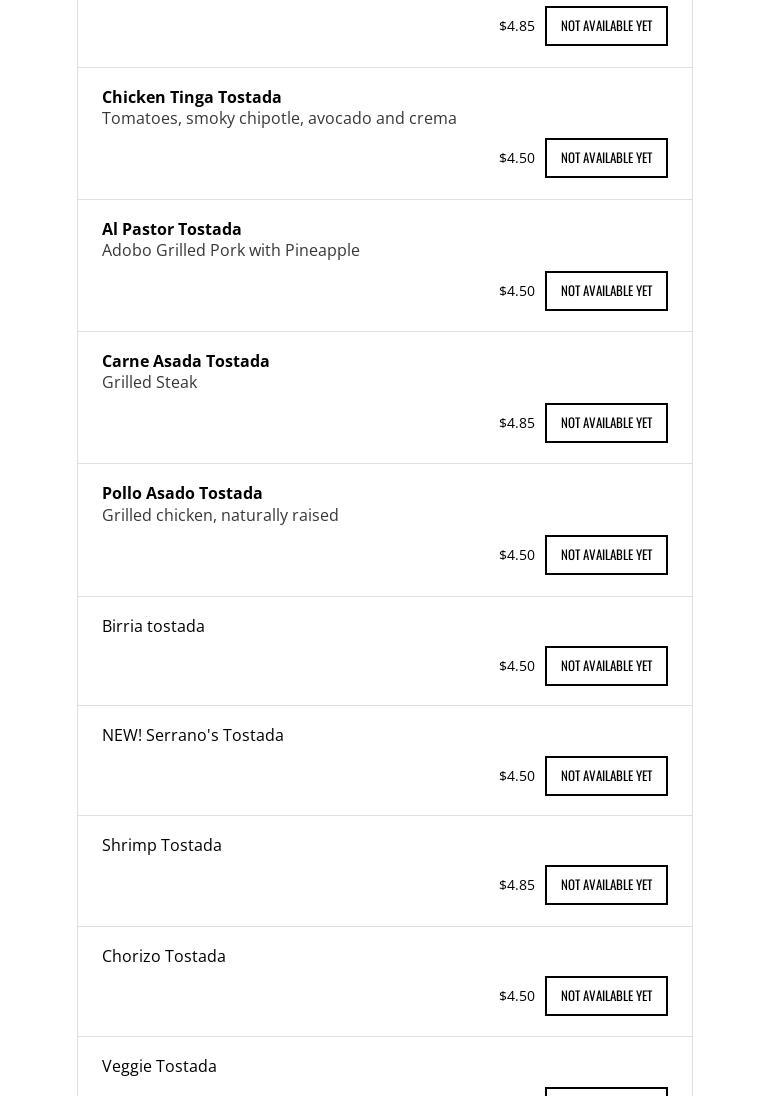Tap Carne Asada Tostada's Not Available Yet button

click(606, 423)
